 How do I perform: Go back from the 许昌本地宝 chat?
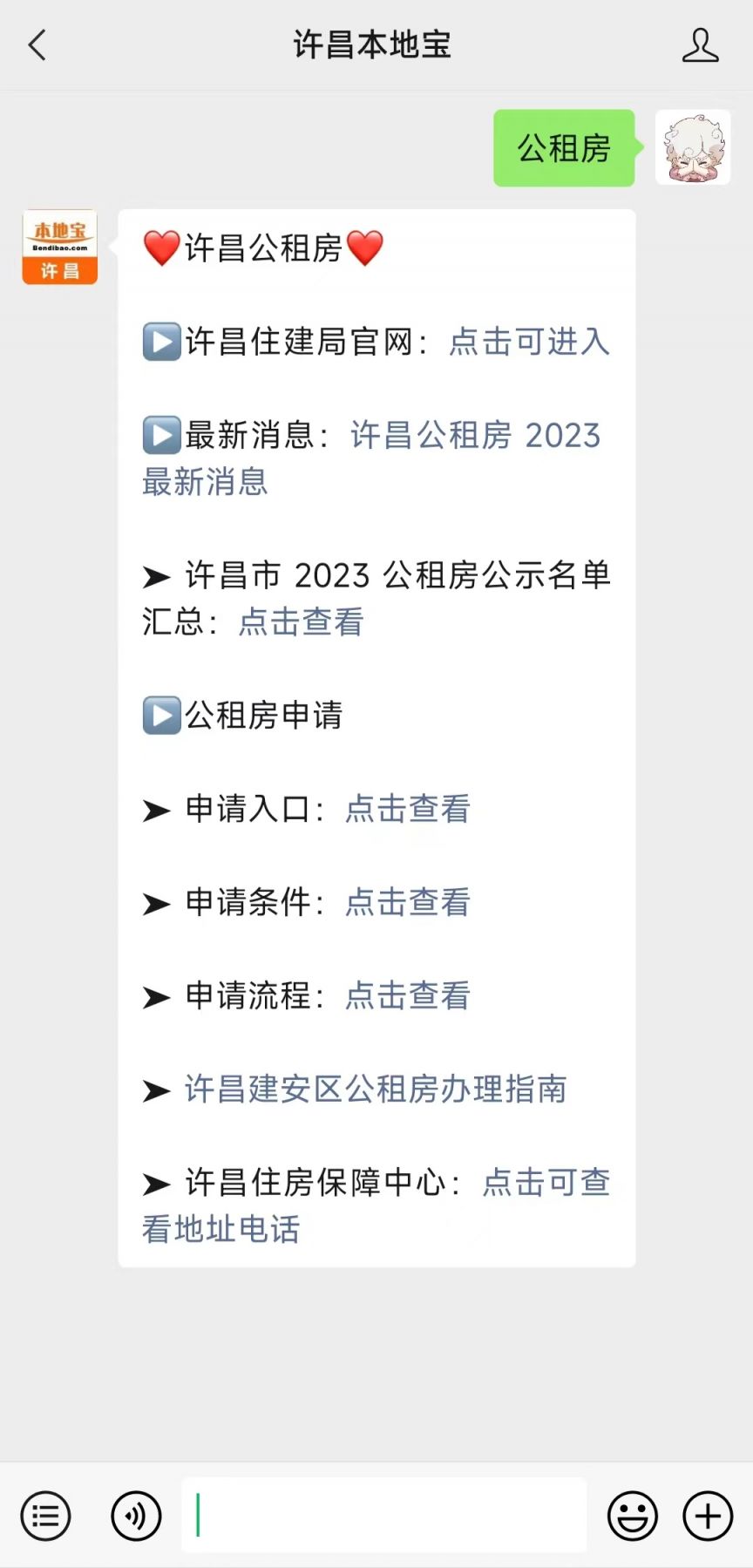tap(37, 44)
